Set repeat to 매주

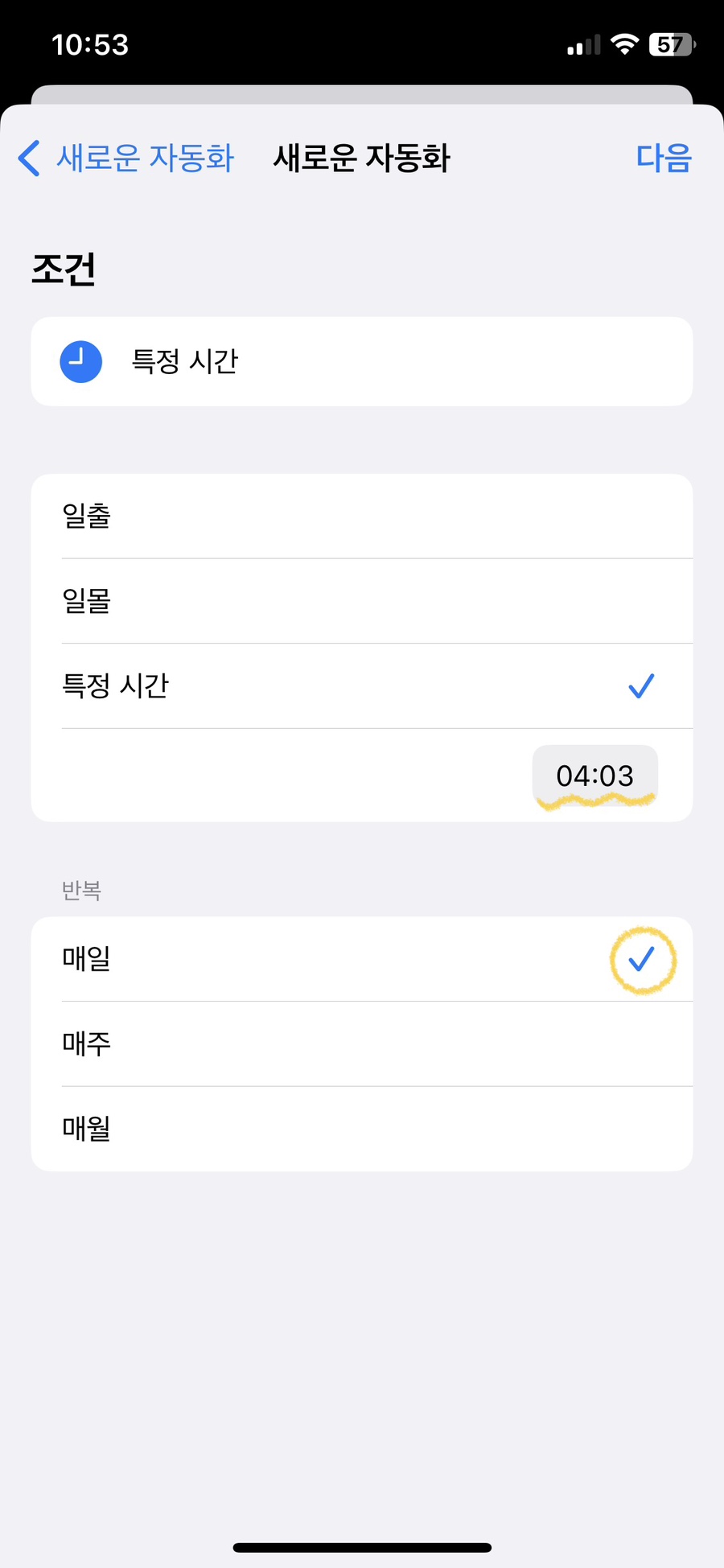coord(362,1044)
